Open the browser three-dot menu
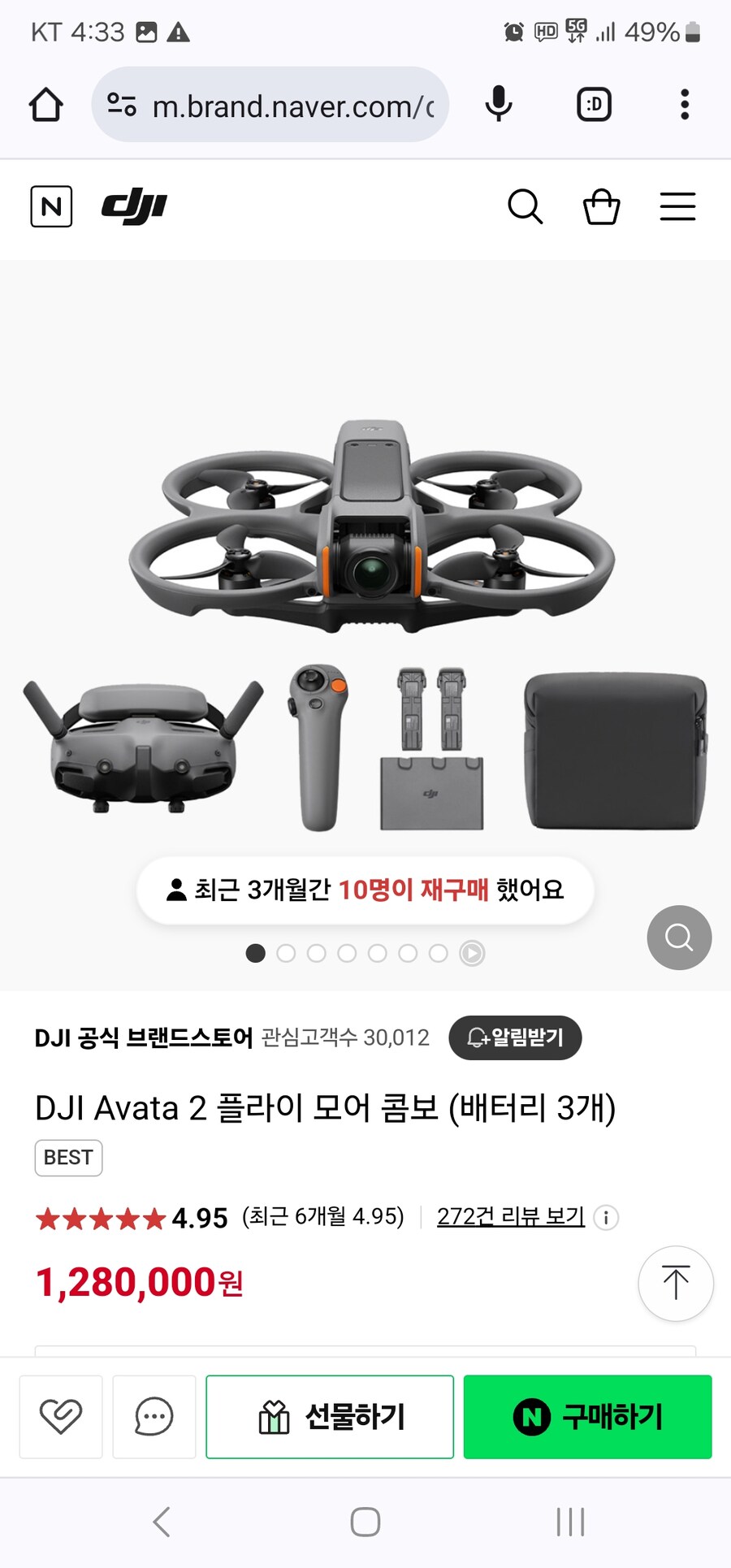731x1568 pixels. coord(685,105)
